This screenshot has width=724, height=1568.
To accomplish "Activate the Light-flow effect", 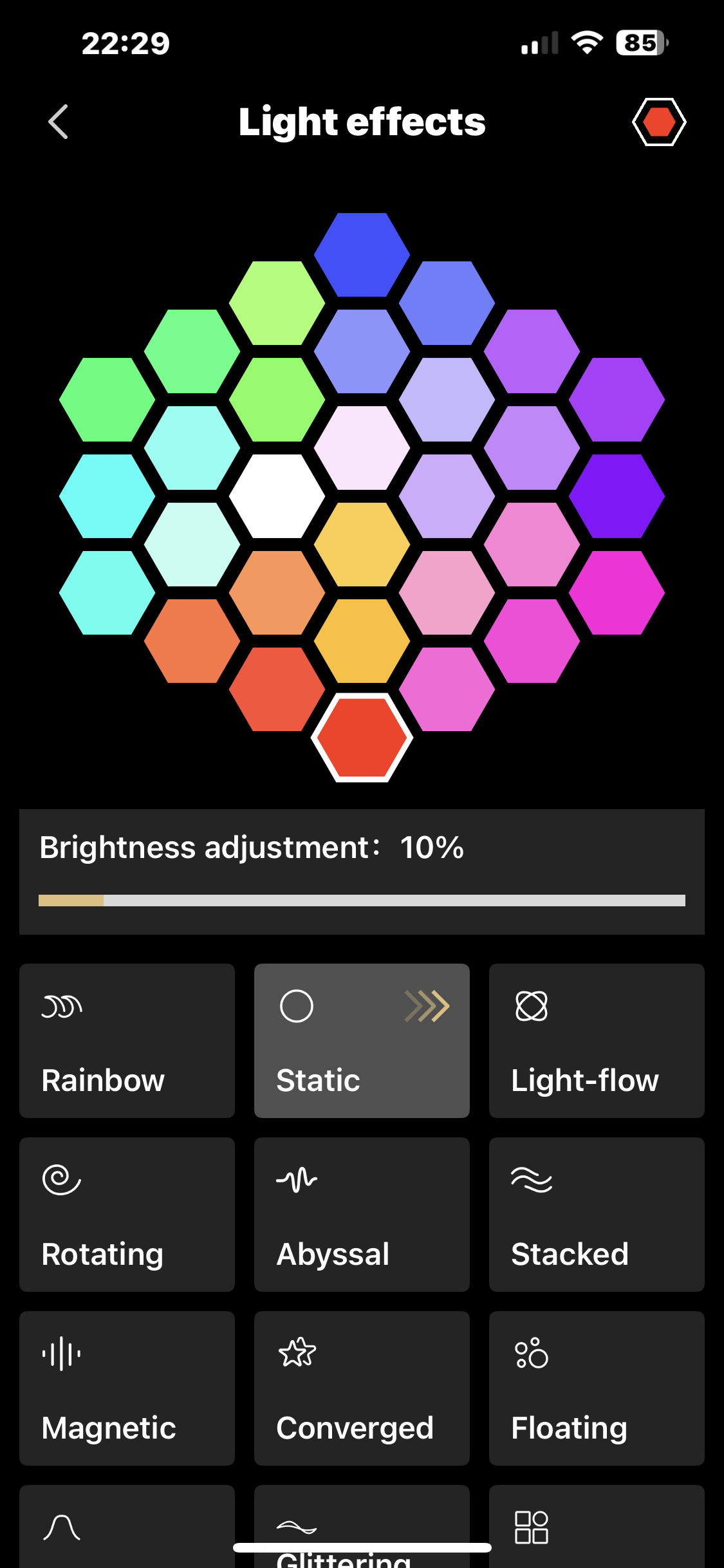I will tap(597, 1040).
